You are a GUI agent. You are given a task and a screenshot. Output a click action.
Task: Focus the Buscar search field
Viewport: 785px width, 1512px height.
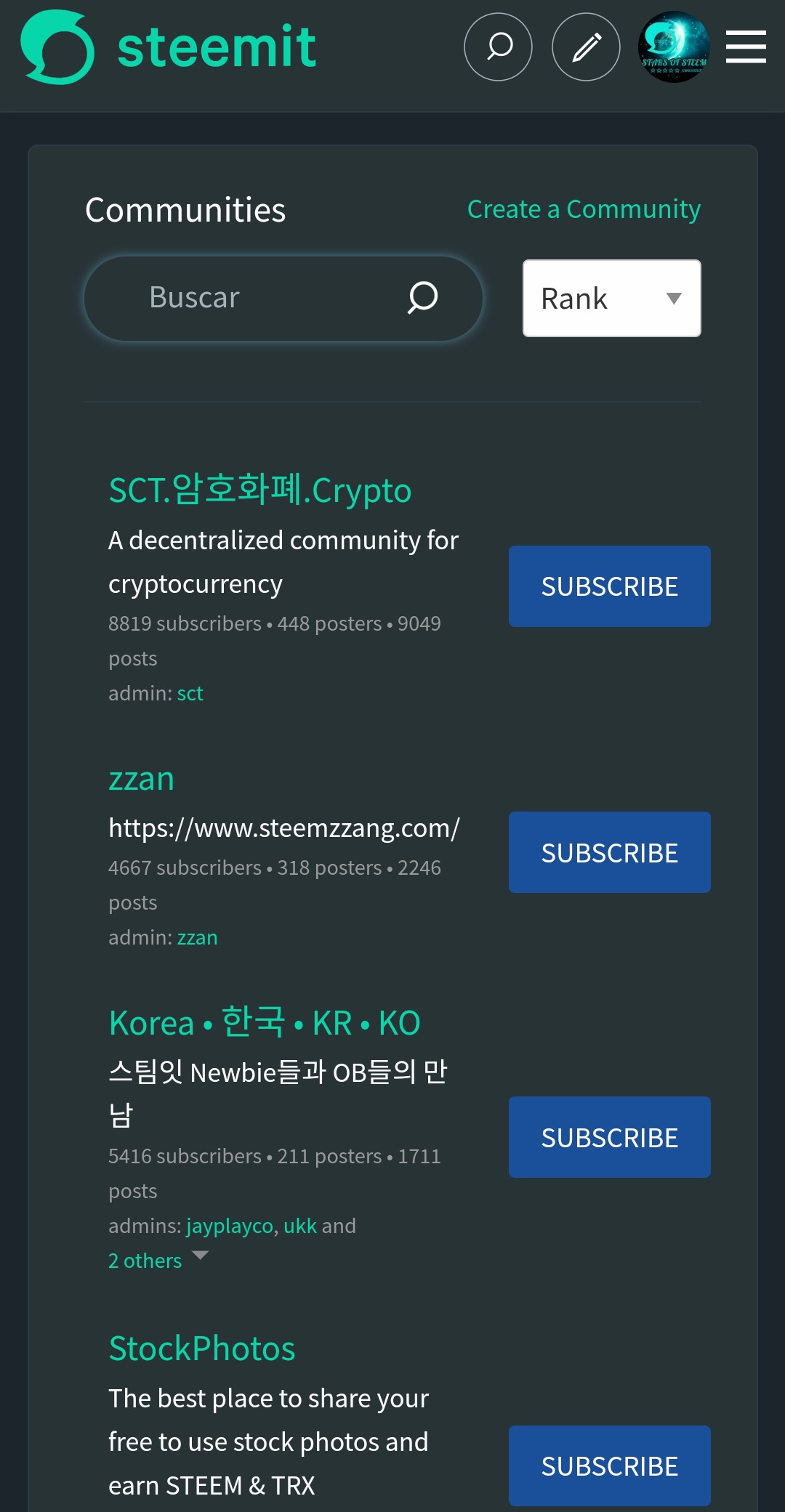[269, 298]
